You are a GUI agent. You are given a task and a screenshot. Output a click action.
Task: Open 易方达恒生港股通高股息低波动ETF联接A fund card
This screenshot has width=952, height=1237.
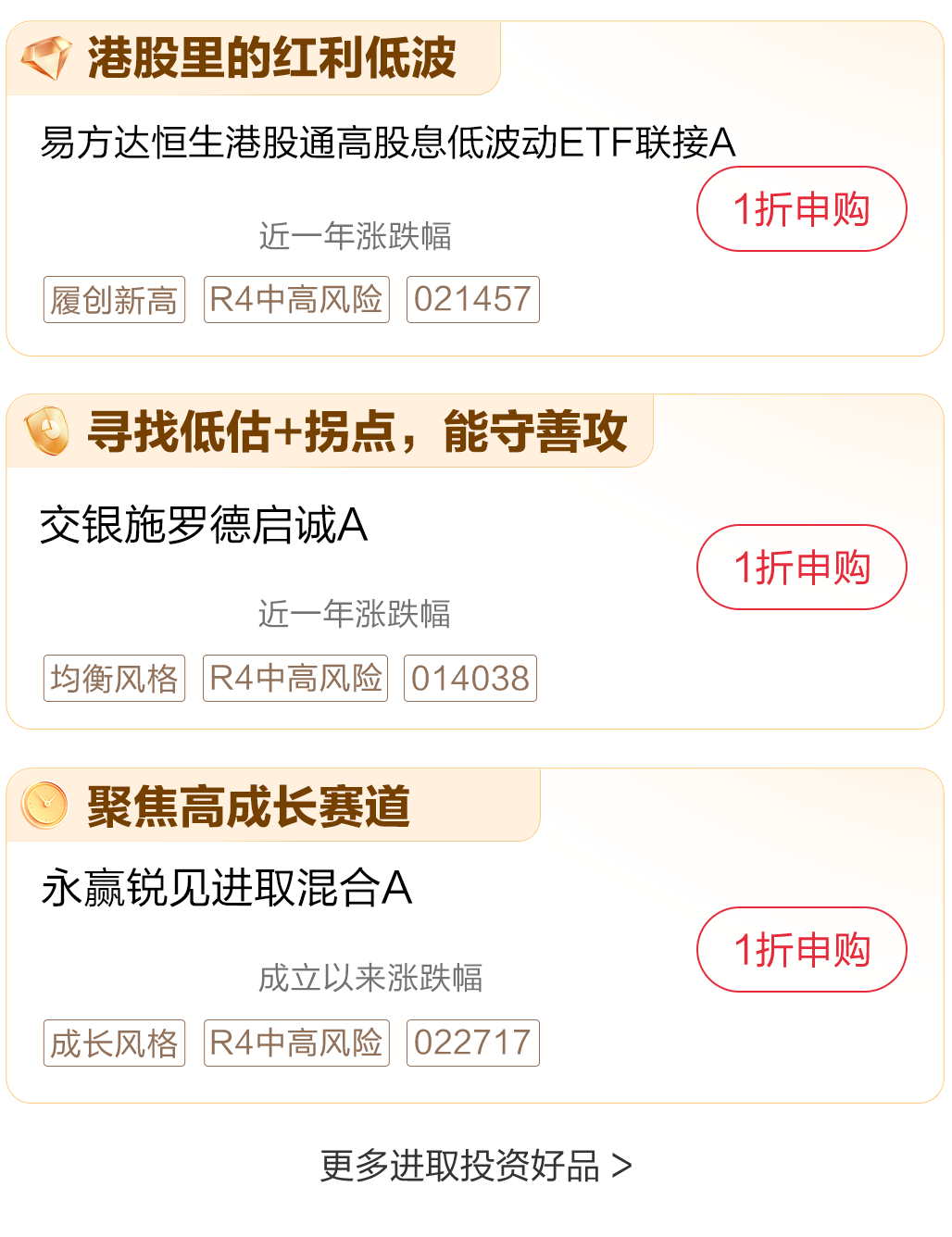(x=387, y=144)
